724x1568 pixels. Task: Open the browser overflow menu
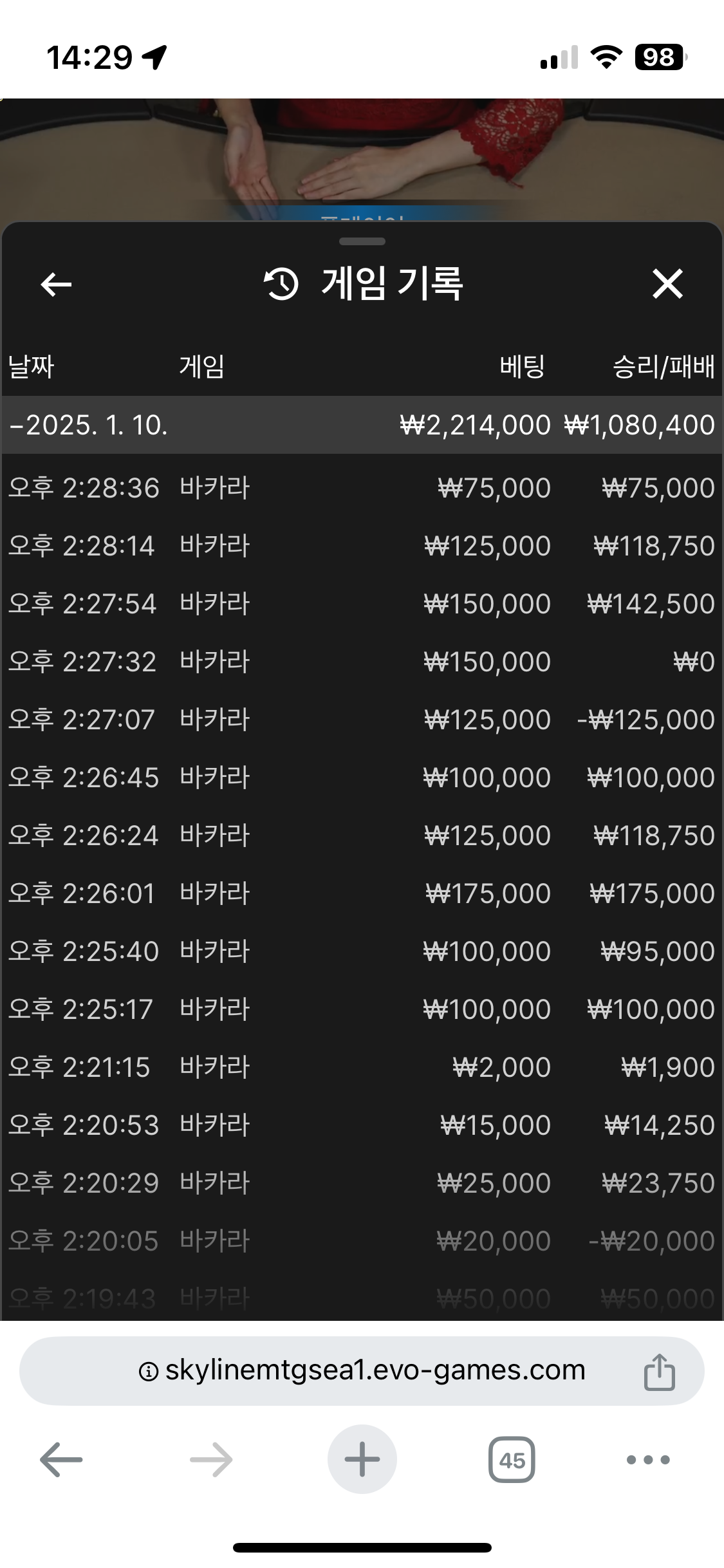click(x=648, y=1460)
